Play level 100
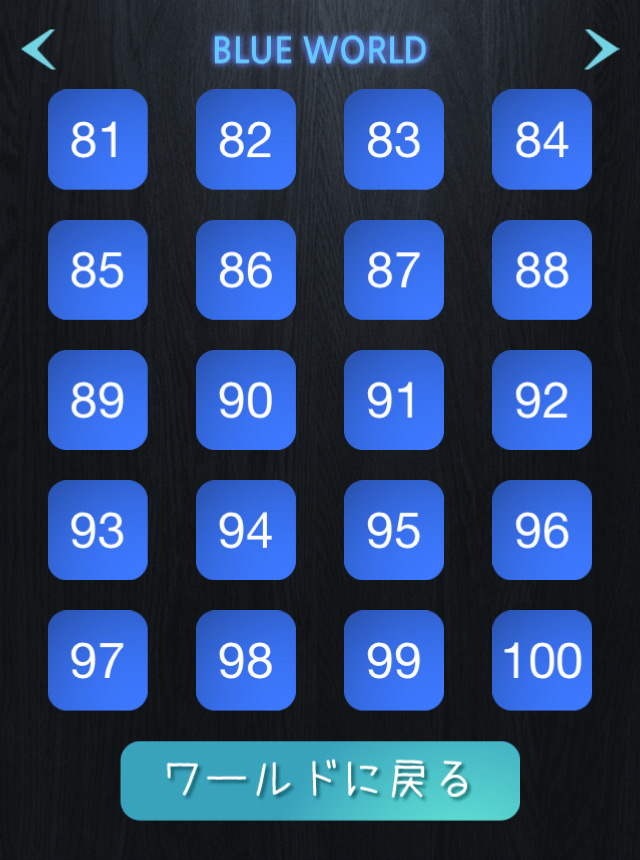This screenshot has width=640, height=860. tap(542, 660)
